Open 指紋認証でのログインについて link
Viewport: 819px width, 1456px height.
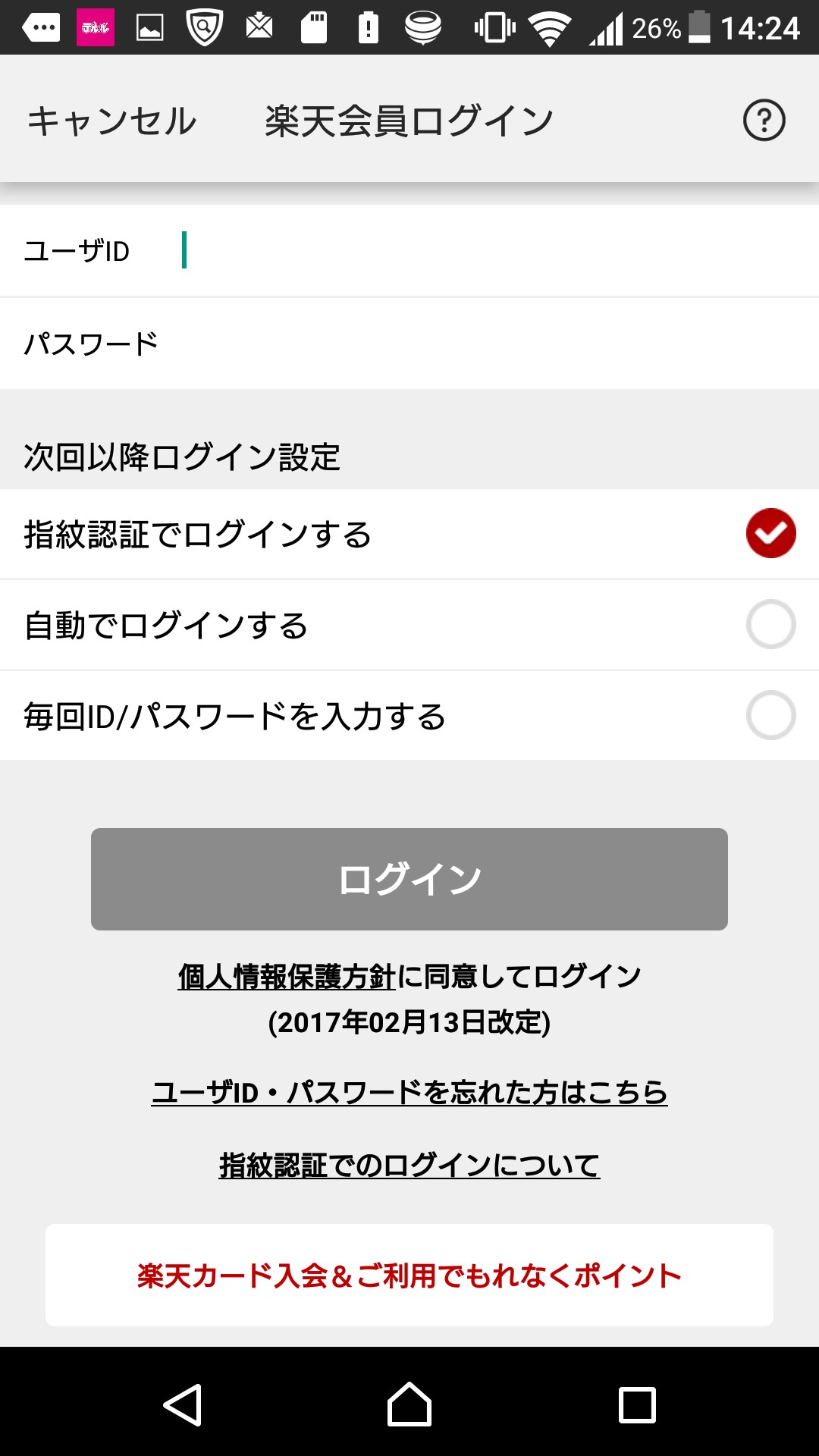pyautogui.click(x=409, y=1166)
